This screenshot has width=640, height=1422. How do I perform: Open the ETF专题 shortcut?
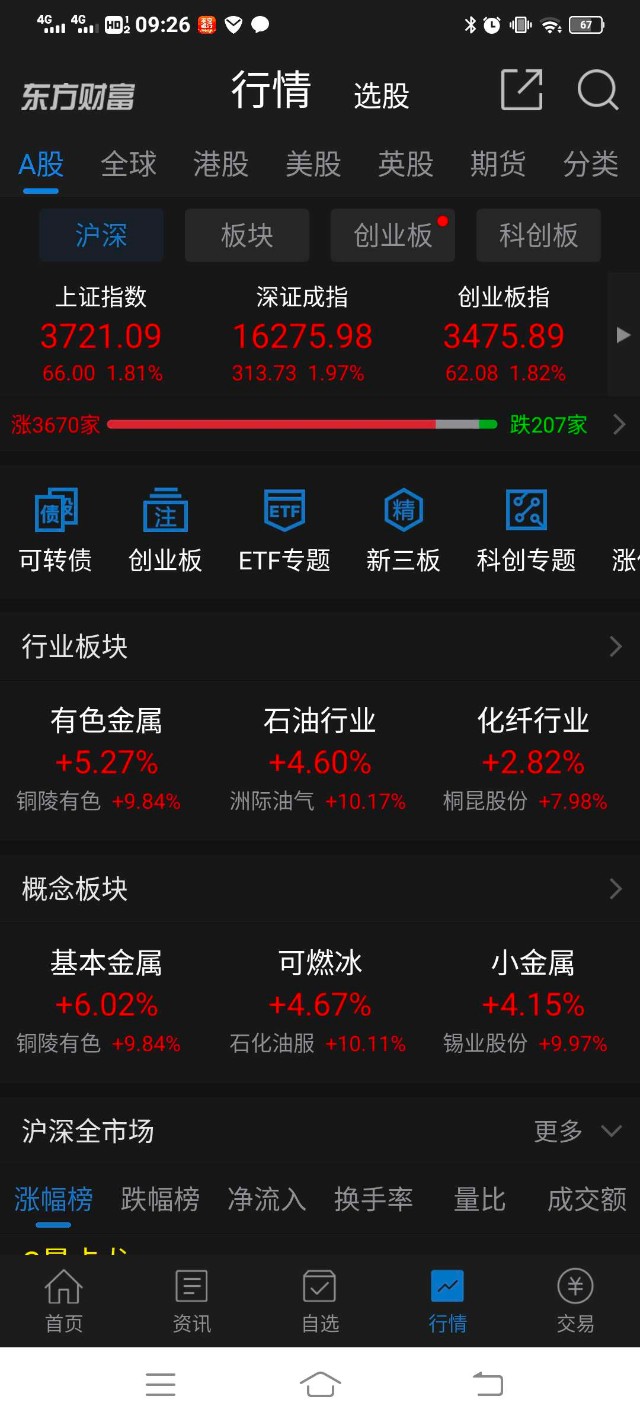coord(284,531)
